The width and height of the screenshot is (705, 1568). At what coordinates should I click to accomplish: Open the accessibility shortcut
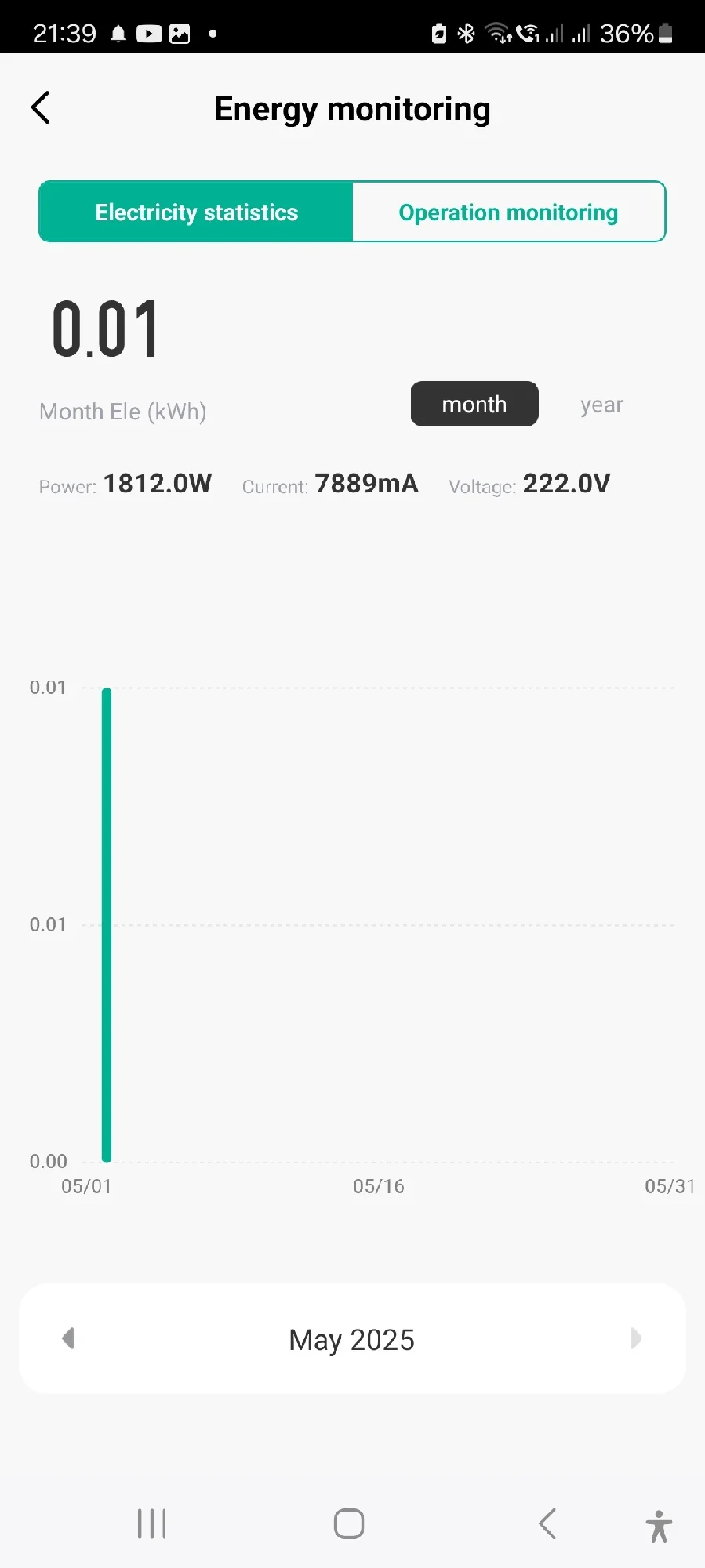pyautogui.click(x=659, y=1526)
